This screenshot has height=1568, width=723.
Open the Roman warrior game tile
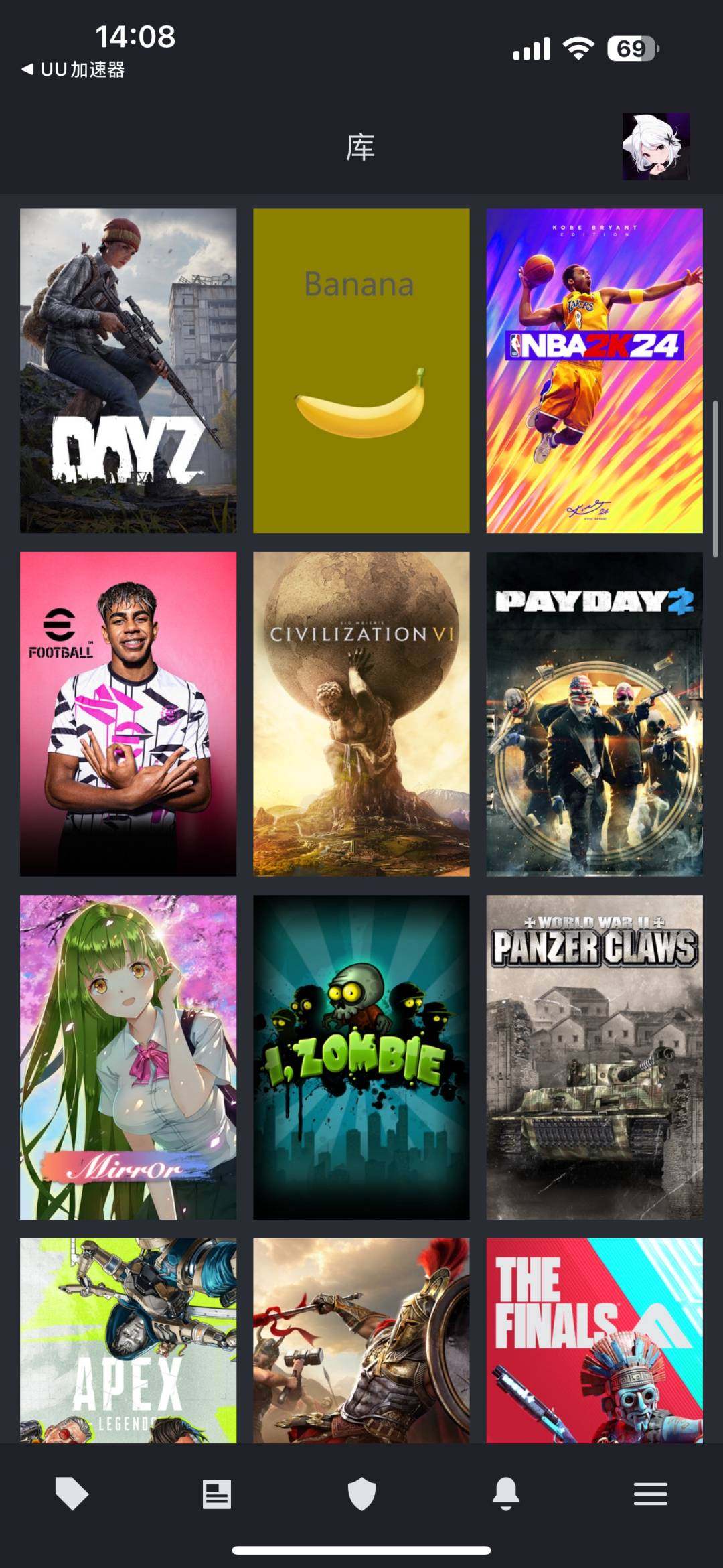[361, 1340]
